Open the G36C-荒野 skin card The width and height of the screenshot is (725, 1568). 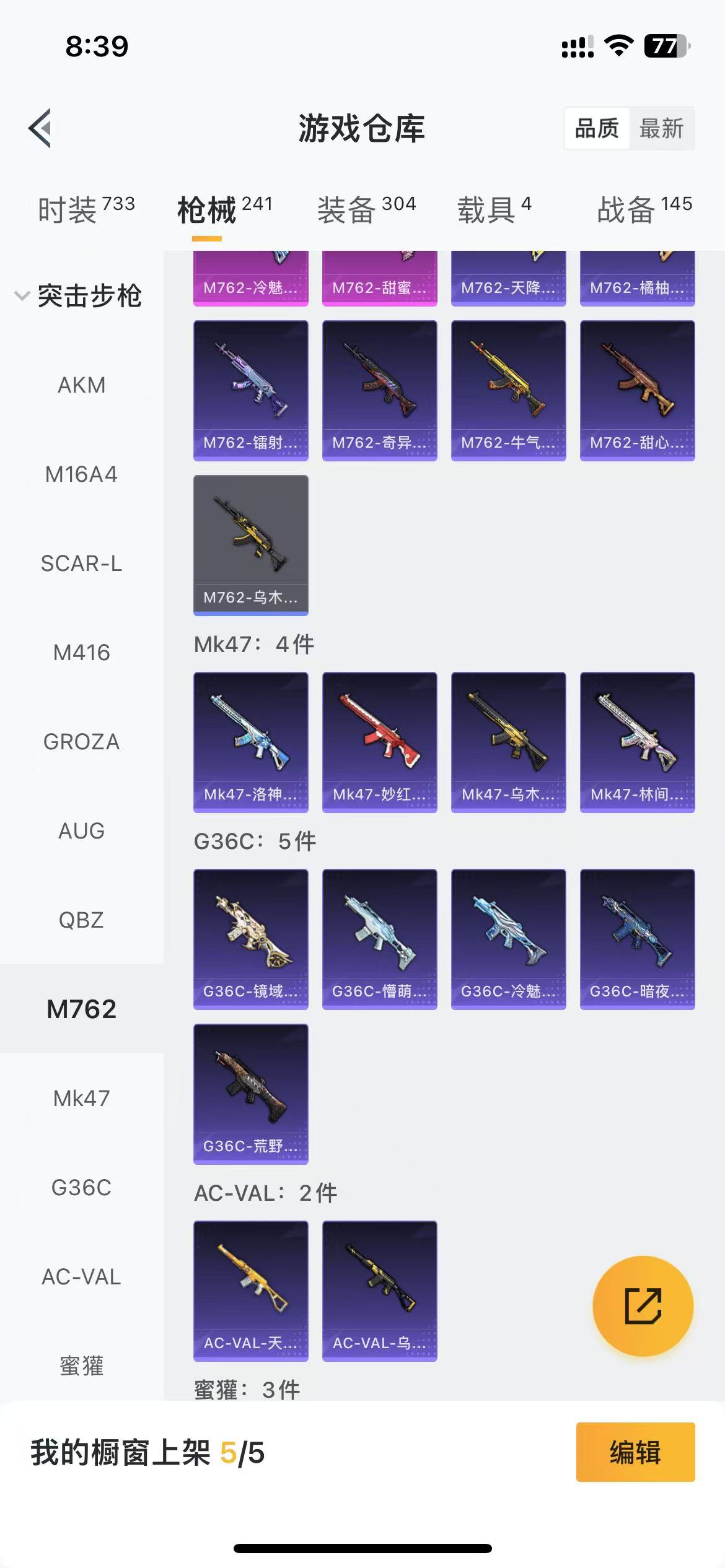[251, 1094]
